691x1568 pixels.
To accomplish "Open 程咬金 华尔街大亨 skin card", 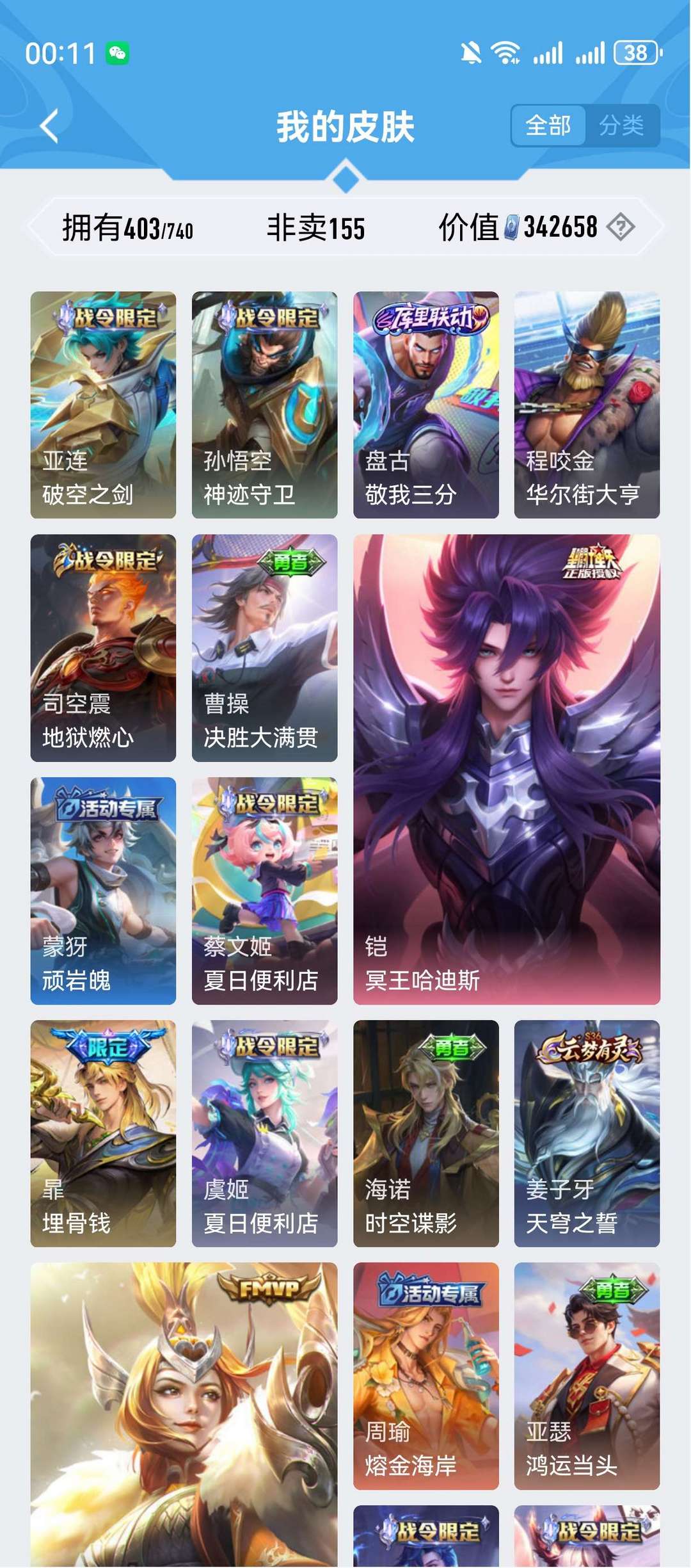I will pos(587,405).
